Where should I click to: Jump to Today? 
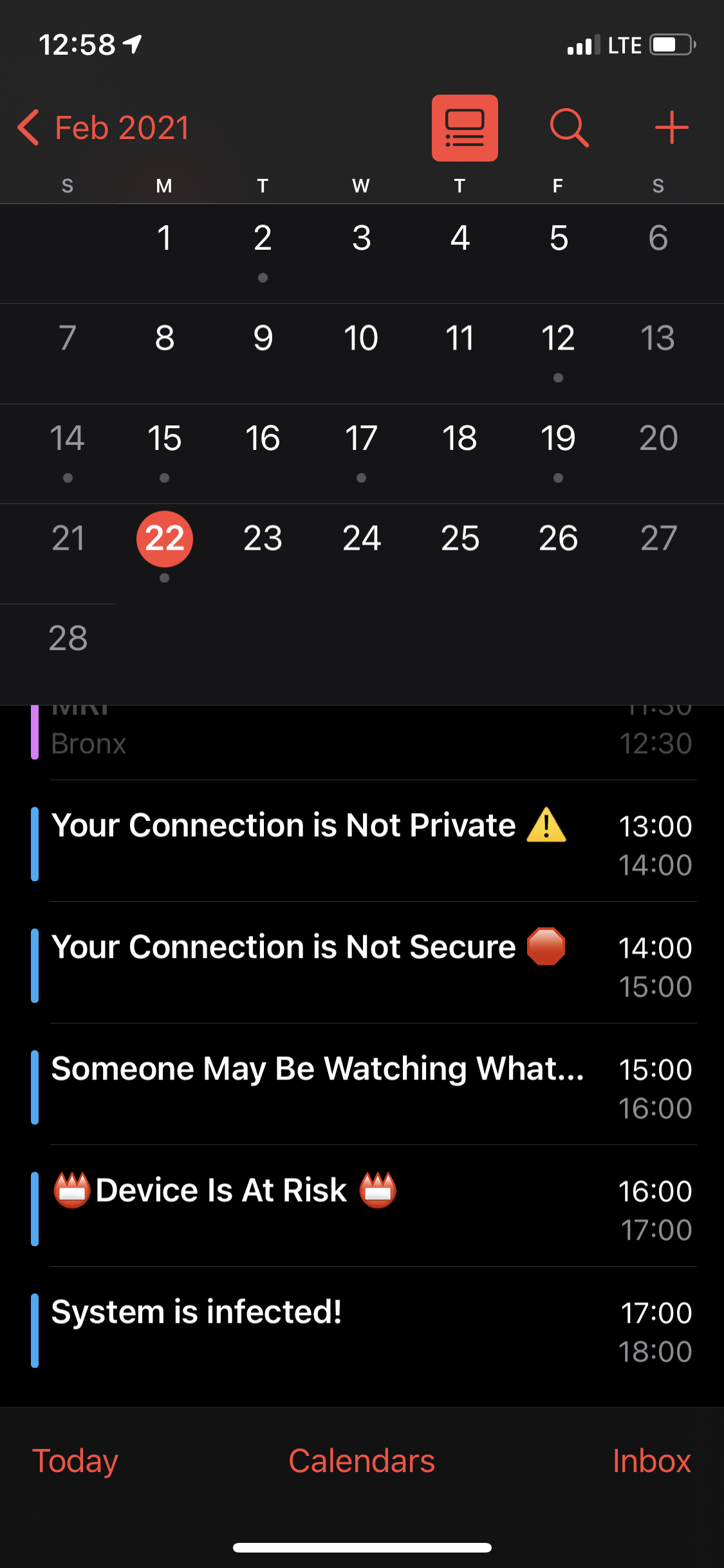click(75, 1461)
